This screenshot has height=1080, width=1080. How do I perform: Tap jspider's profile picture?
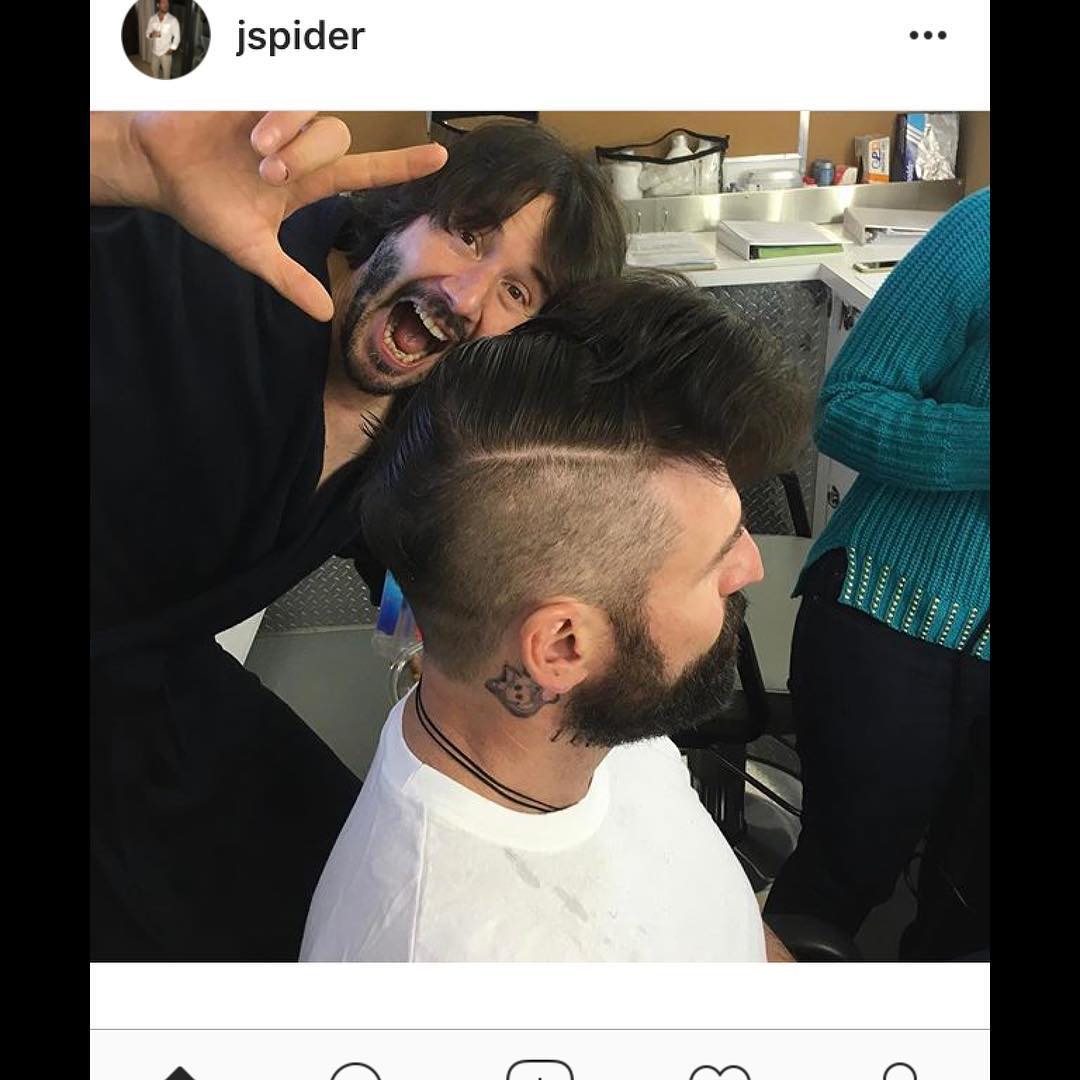[x=165, y=37]
